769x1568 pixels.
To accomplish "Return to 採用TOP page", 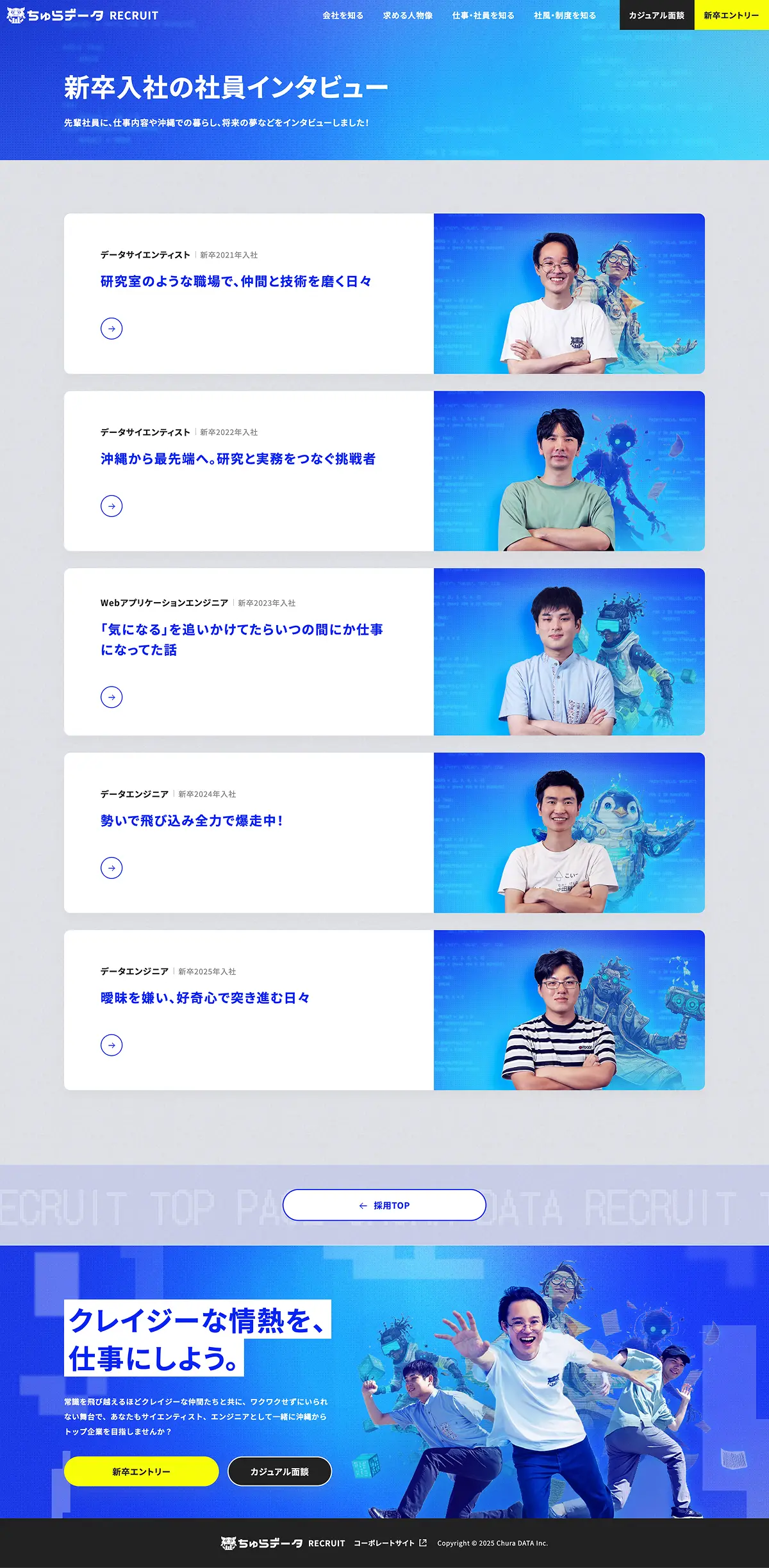I will pyautogui.click(x=384, y=1205).
